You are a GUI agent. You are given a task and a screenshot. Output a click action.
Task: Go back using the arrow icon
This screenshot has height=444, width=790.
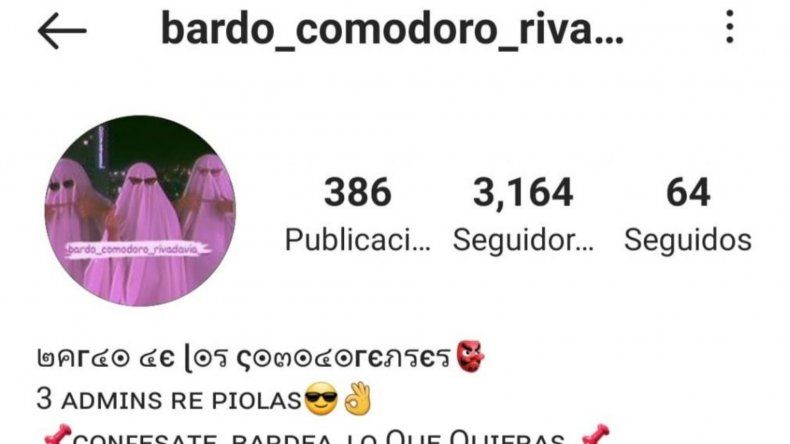tap(62, 31)
